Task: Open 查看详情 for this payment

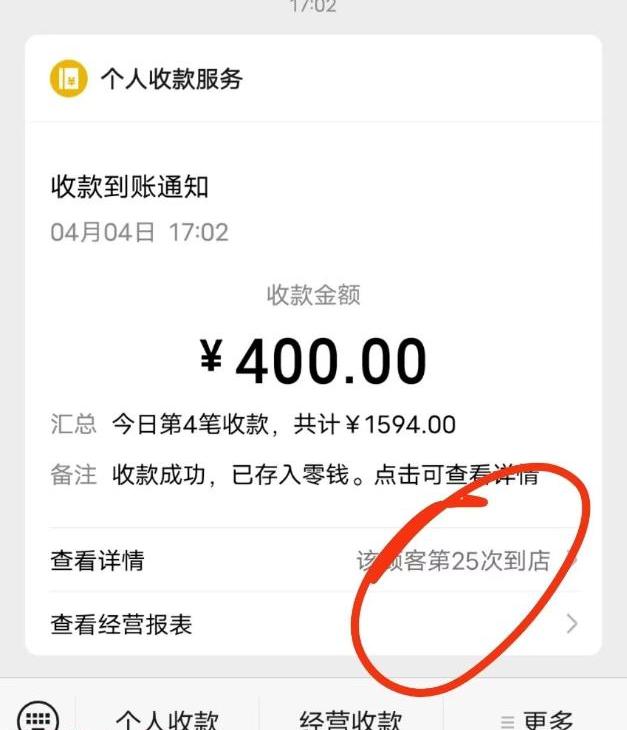Action: point(98,560)
